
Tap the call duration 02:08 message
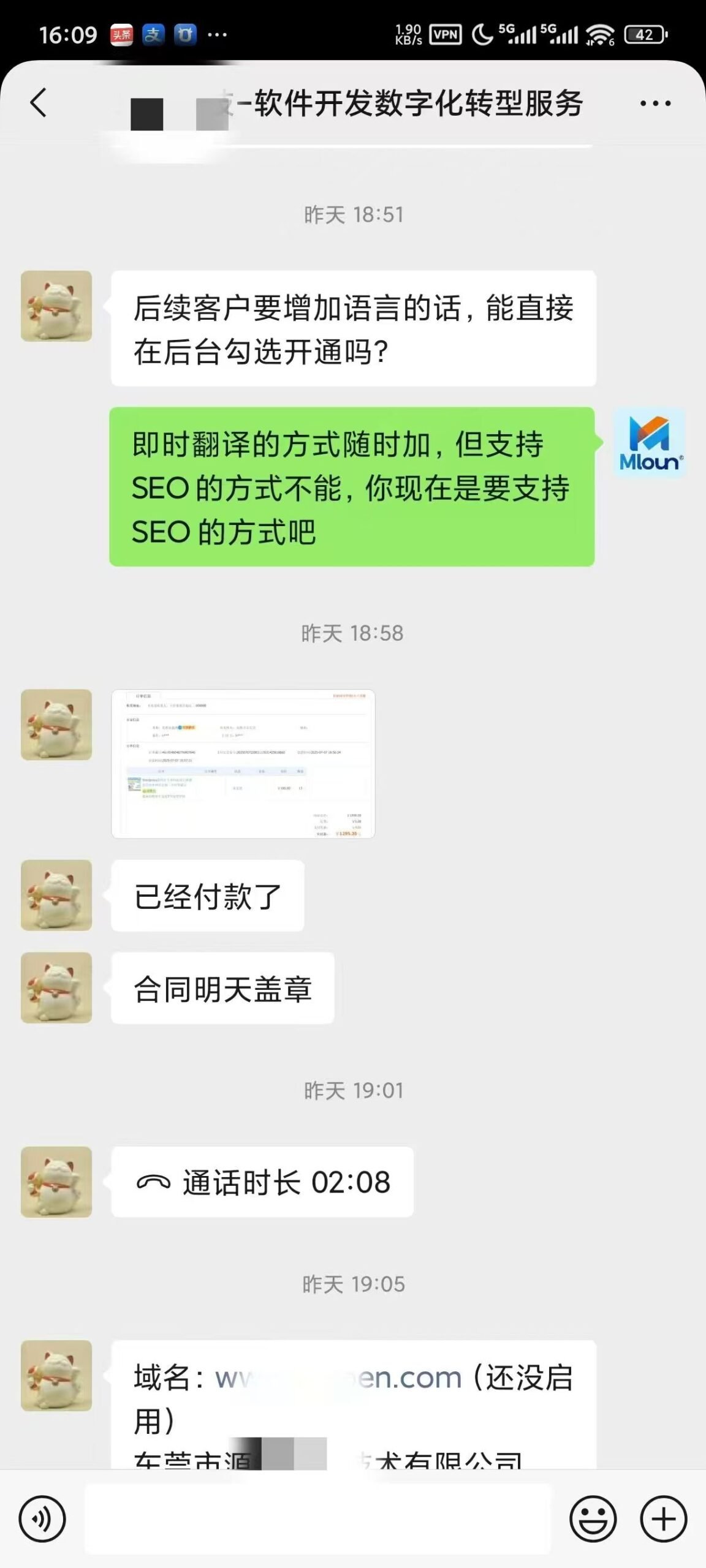click(x=262, y=1182)
